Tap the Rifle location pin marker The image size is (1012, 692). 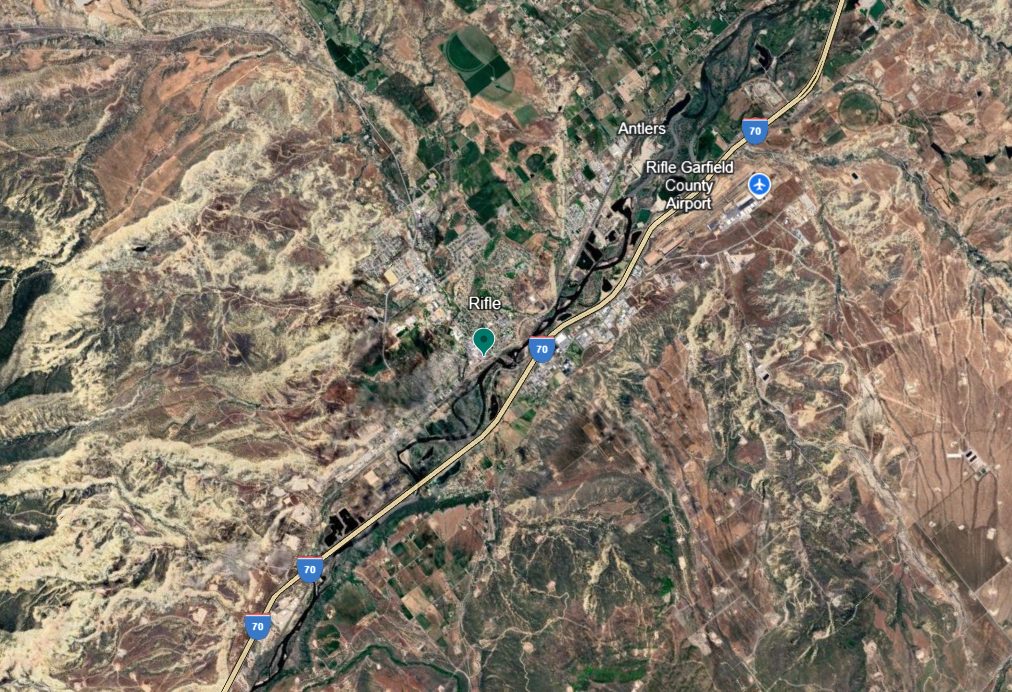point(484,340)
